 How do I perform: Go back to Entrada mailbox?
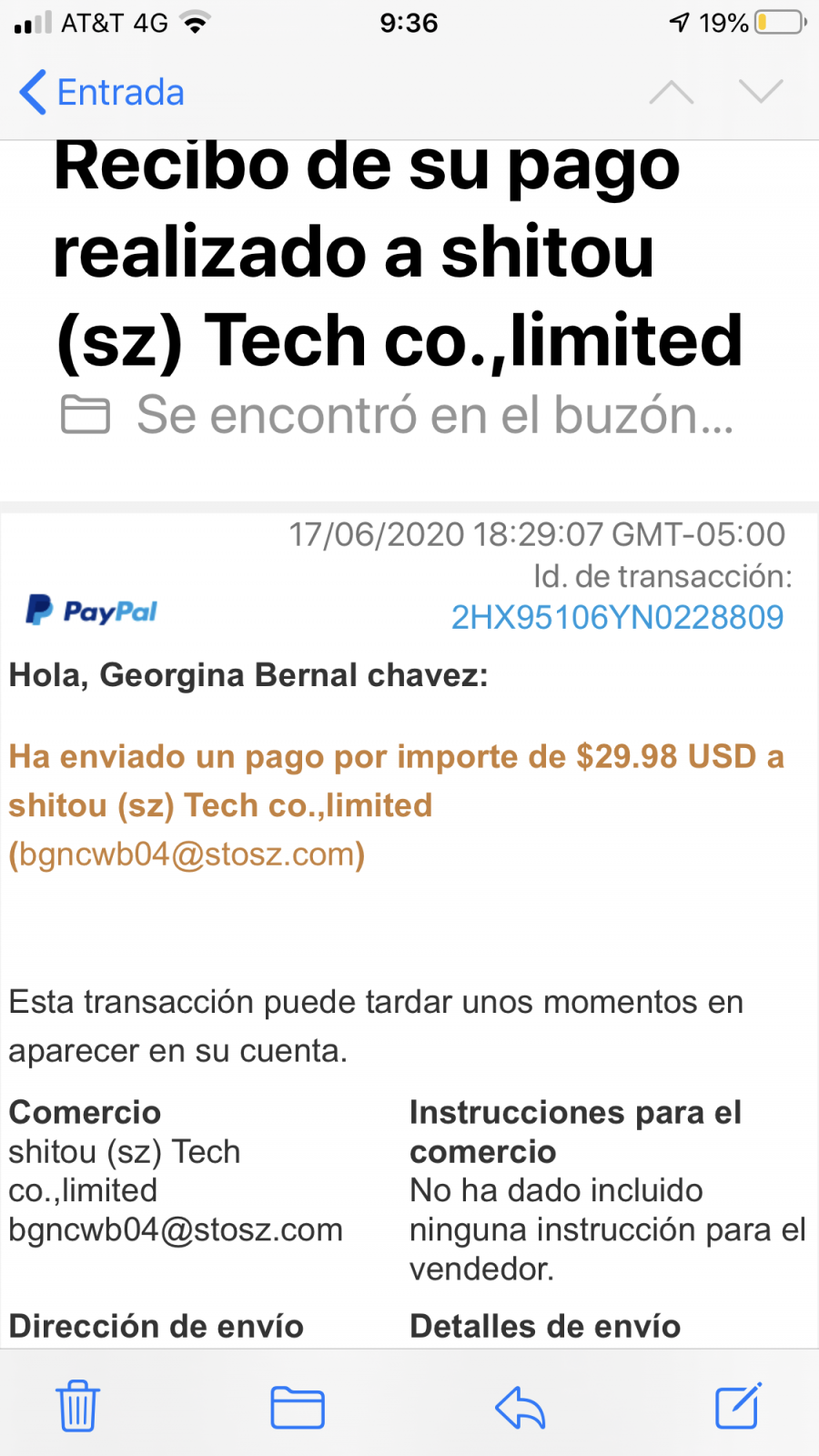coord(102,92)
